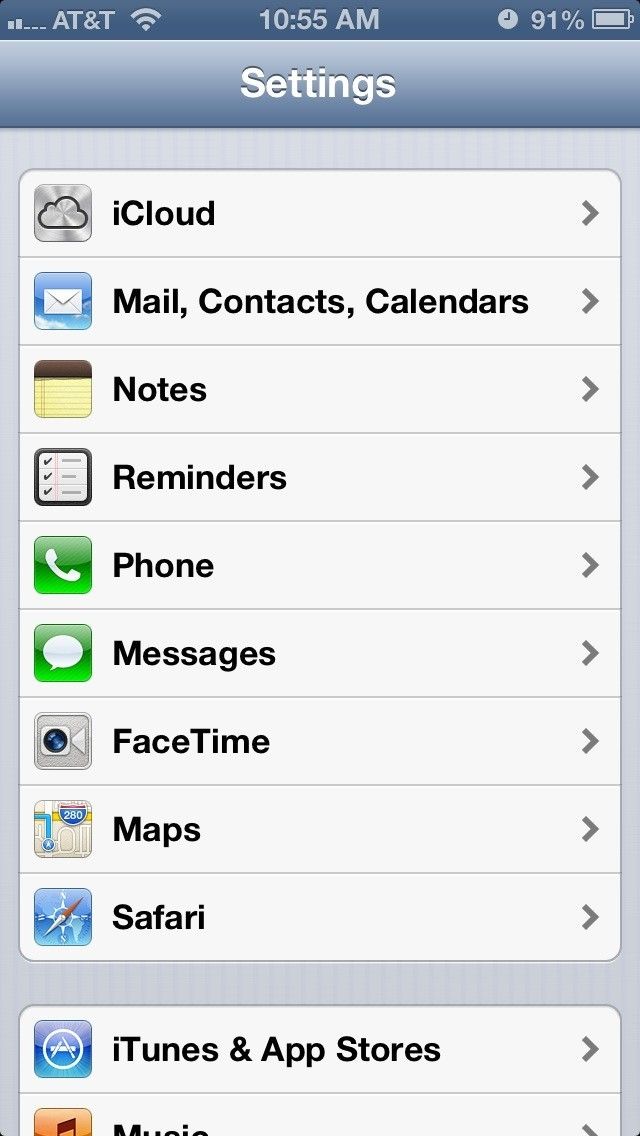Image resolution: width=640 pixels, height=1136 pixels.
Task: Go to Notes settings
Action: [320, 390]
